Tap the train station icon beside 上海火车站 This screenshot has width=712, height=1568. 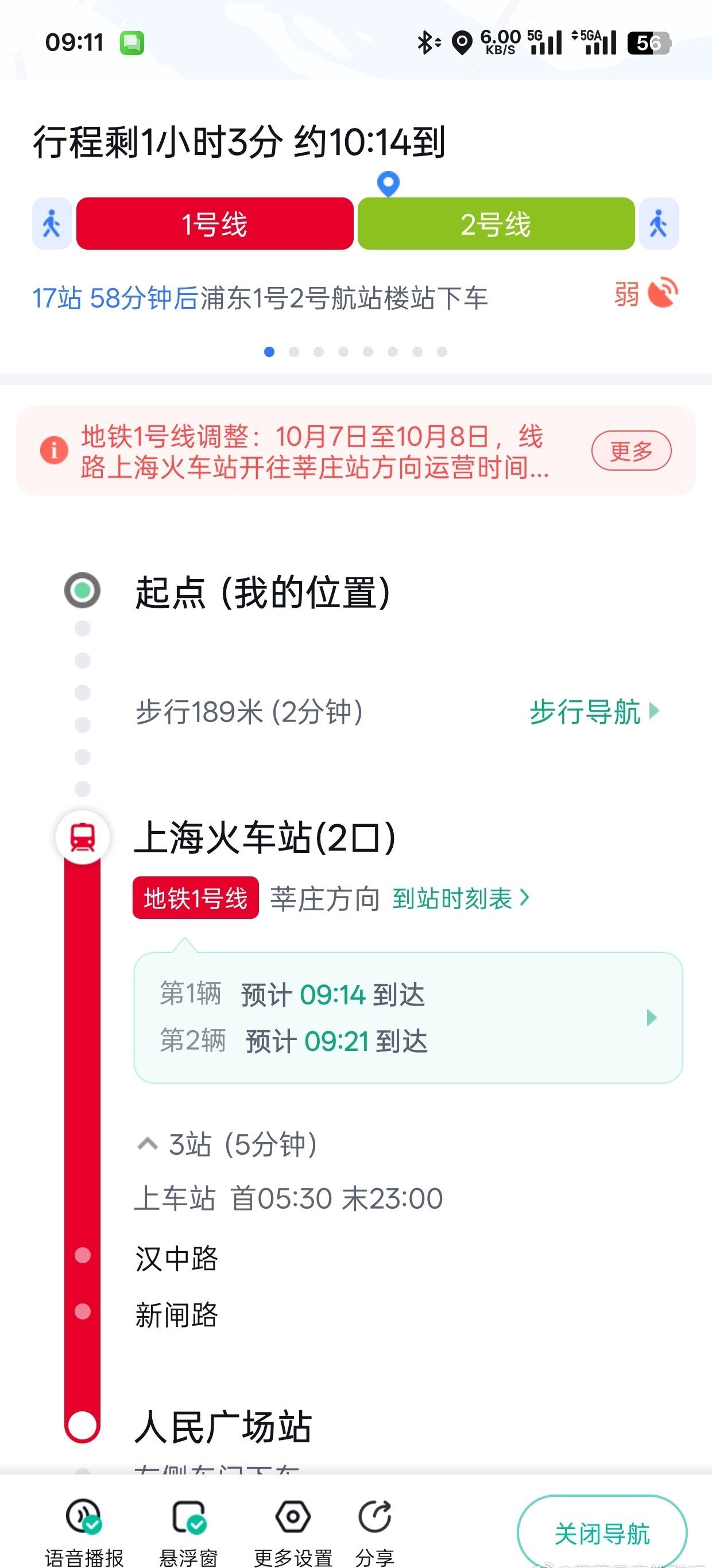82,836
